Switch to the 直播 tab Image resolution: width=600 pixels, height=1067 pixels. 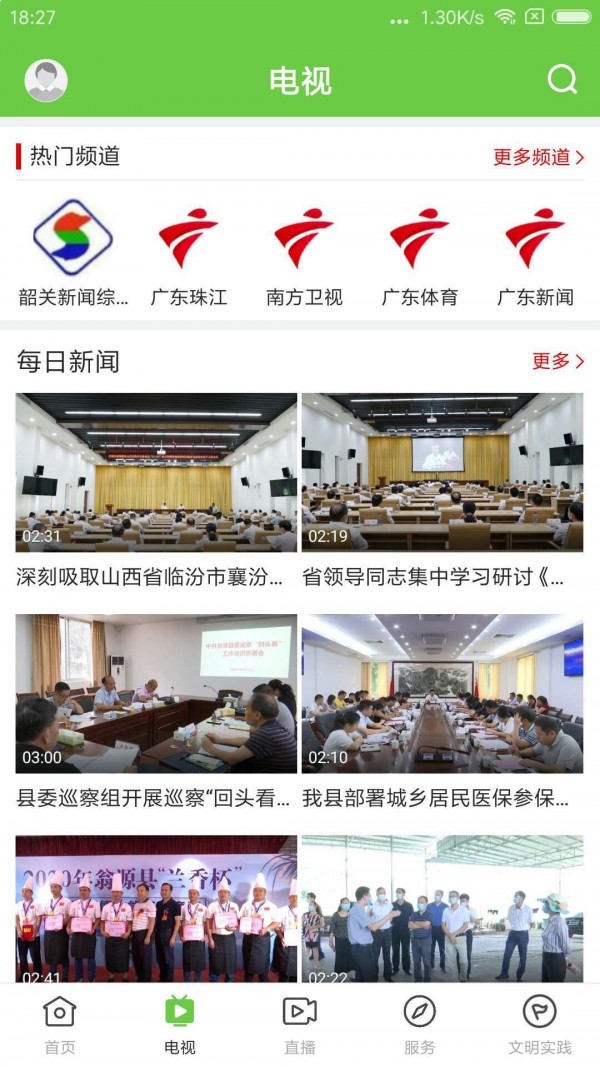pos(300,1025)
